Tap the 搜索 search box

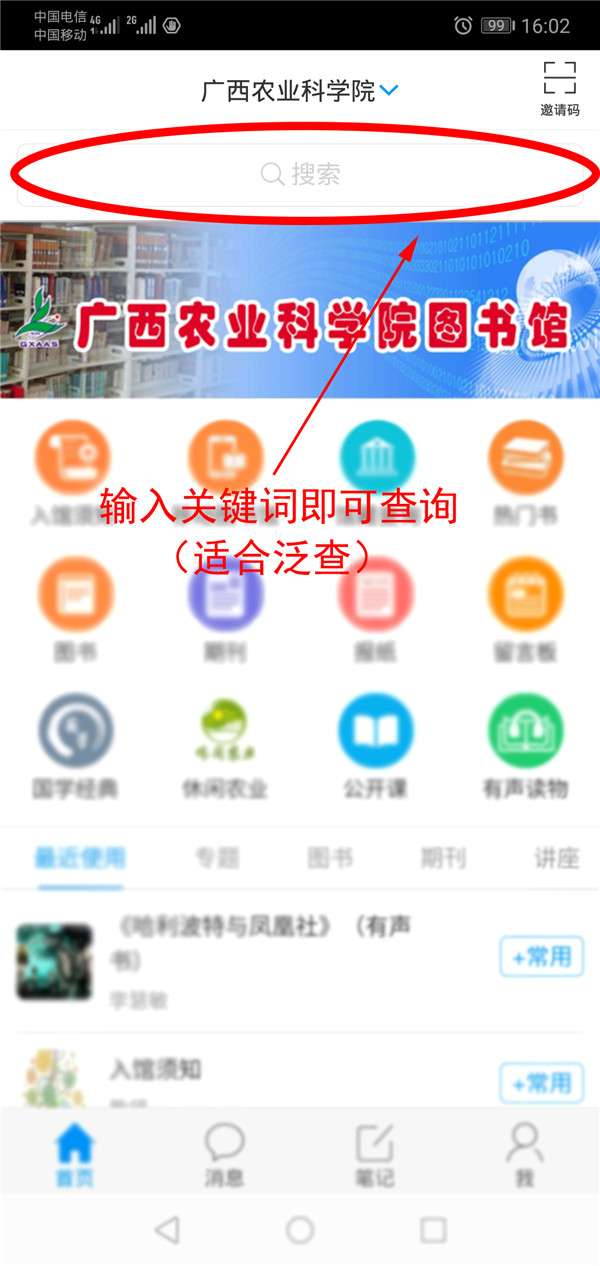tap(300, 175)
